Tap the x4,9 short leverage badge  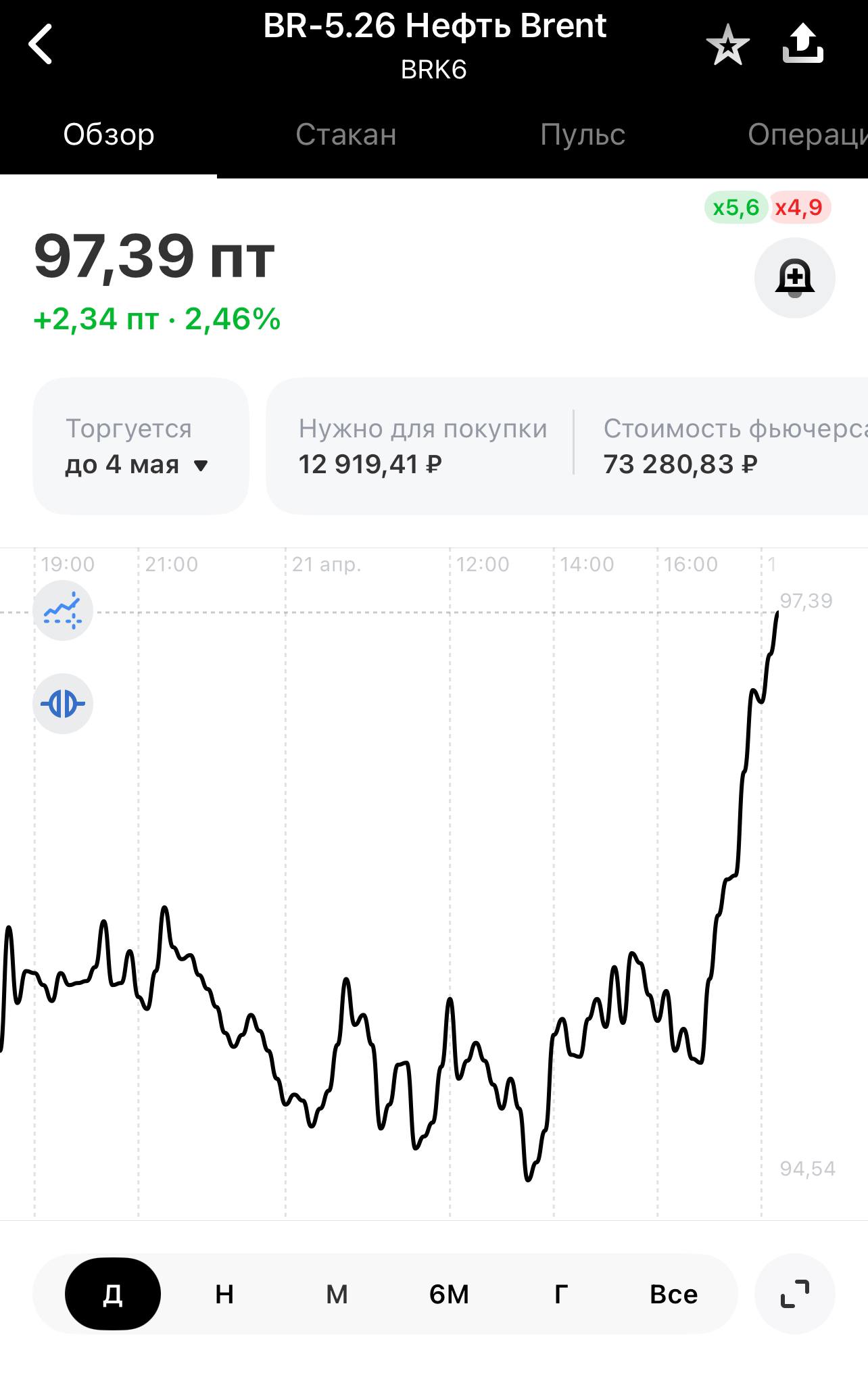799,208
